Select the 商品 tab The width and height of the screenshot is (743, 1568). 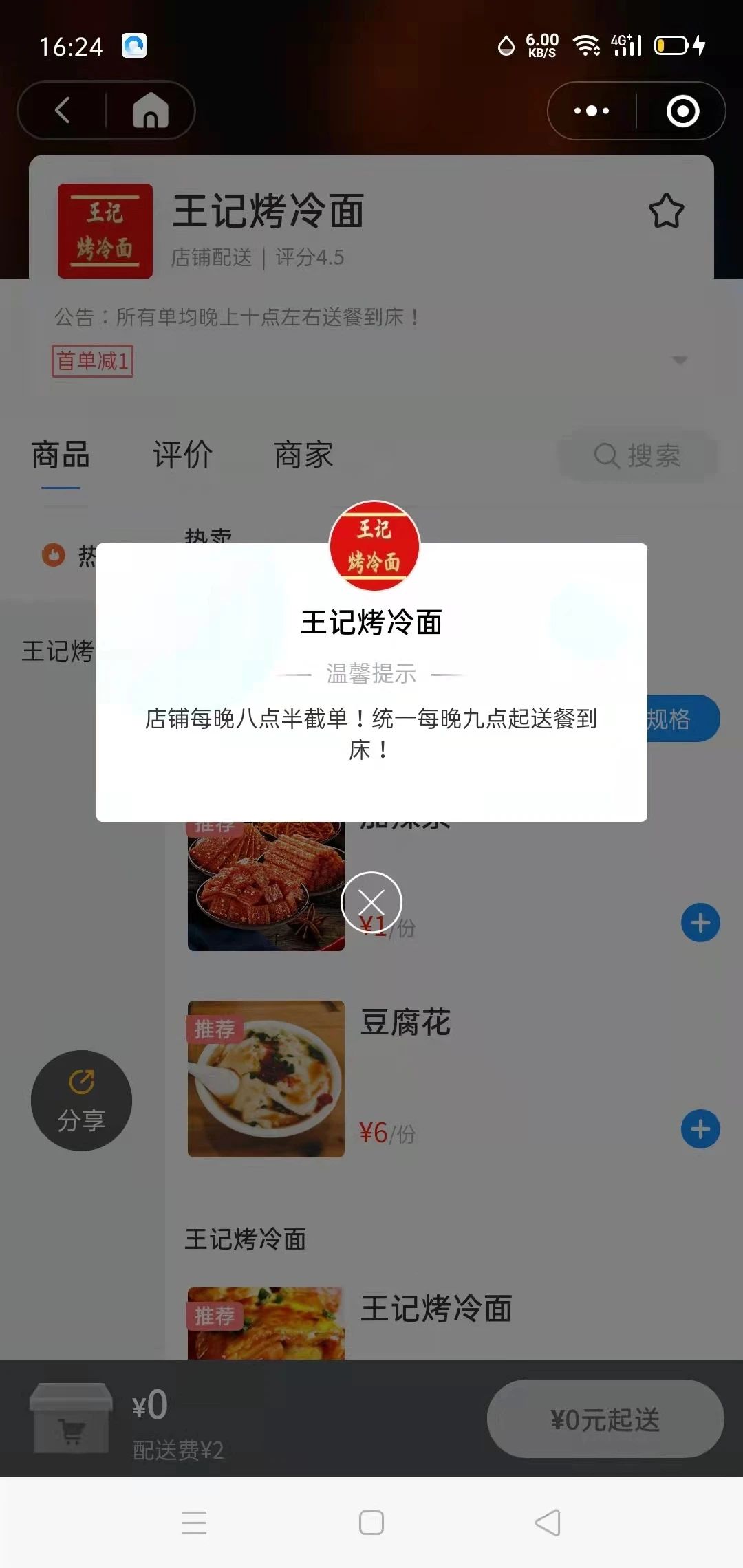pyautogui.click(x=61, y=455)
